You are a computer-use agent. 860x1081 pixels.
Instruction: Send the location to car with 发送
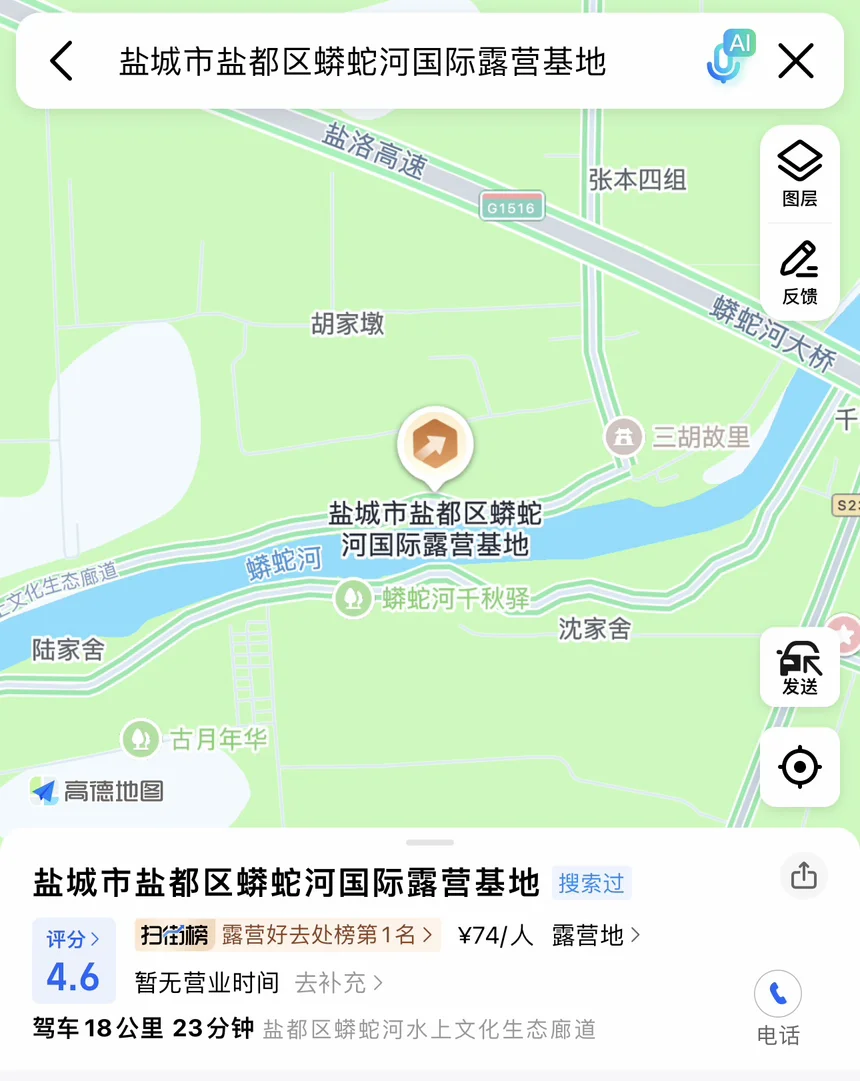(x=800, y=667)
